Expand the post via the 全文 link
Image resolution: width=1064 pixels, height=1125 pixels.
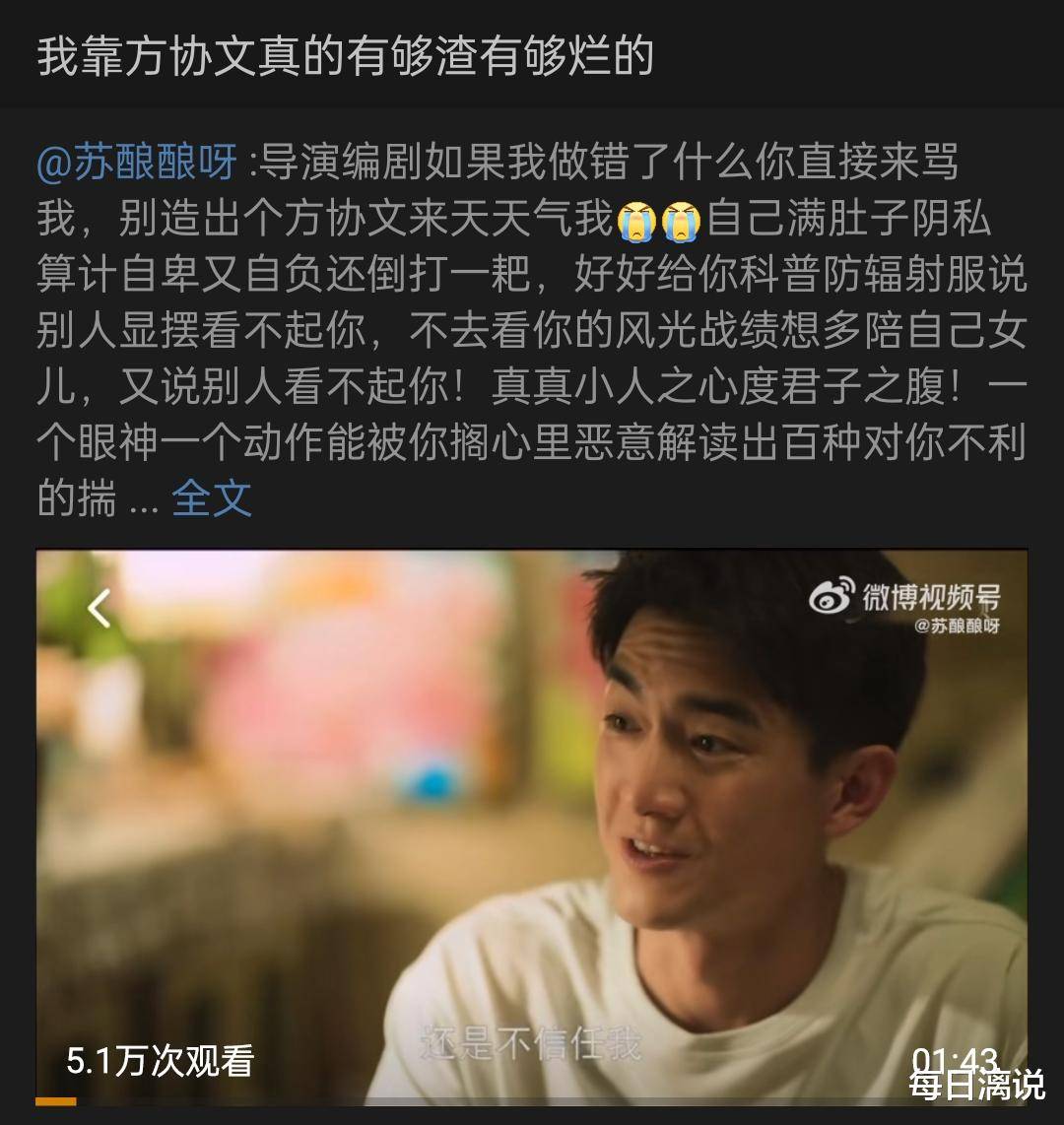212,499
